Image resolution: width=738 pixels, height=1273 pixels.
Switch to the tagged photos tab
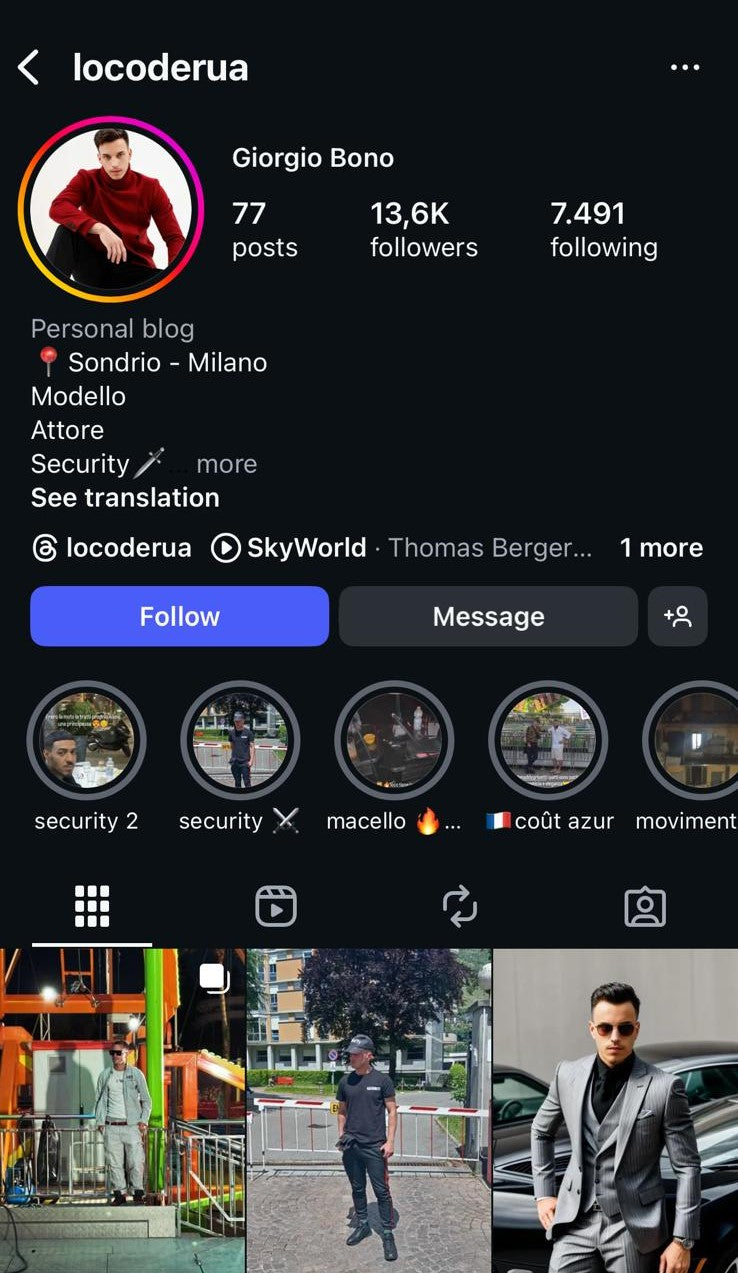pyautogui.click(x=645, y=906)
